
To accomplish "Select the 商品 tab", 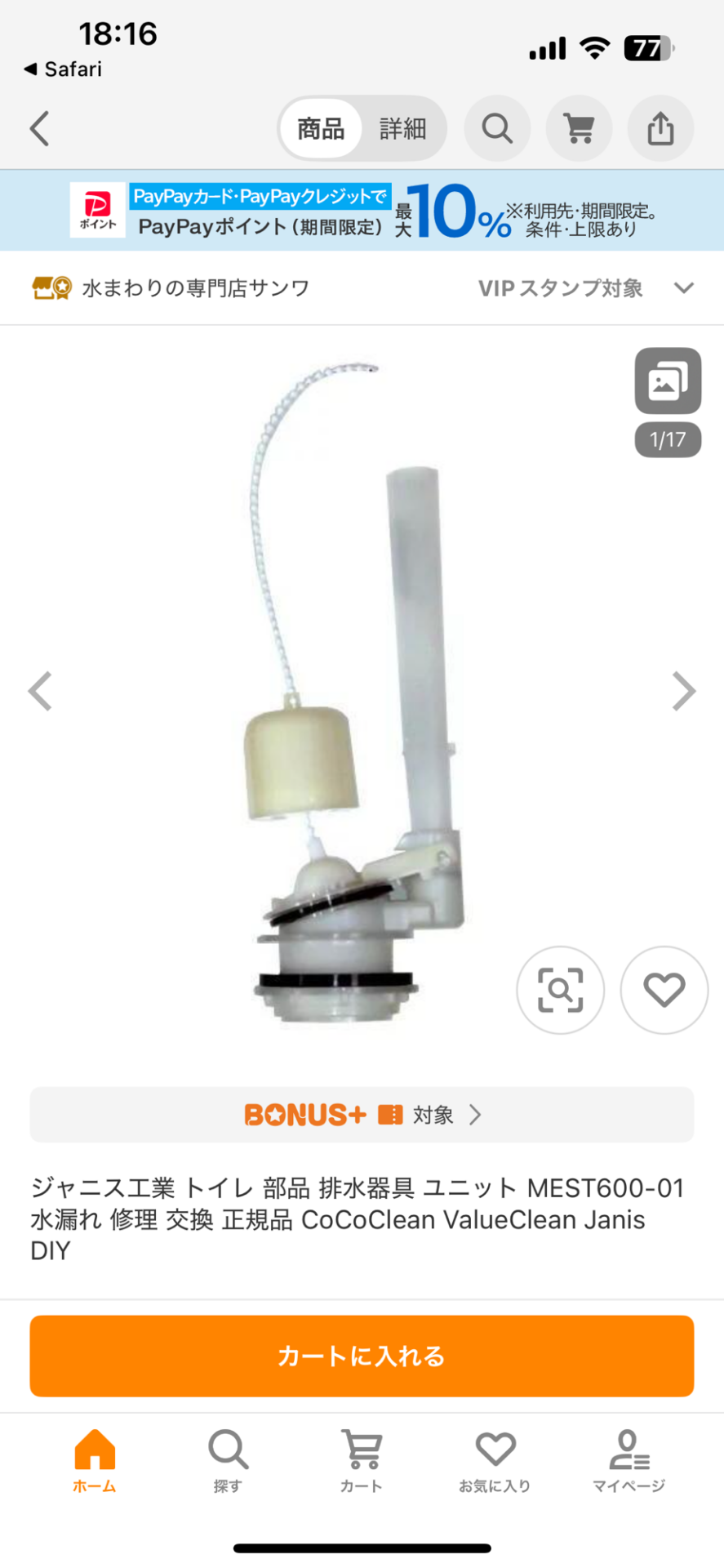I will point(321,128).
